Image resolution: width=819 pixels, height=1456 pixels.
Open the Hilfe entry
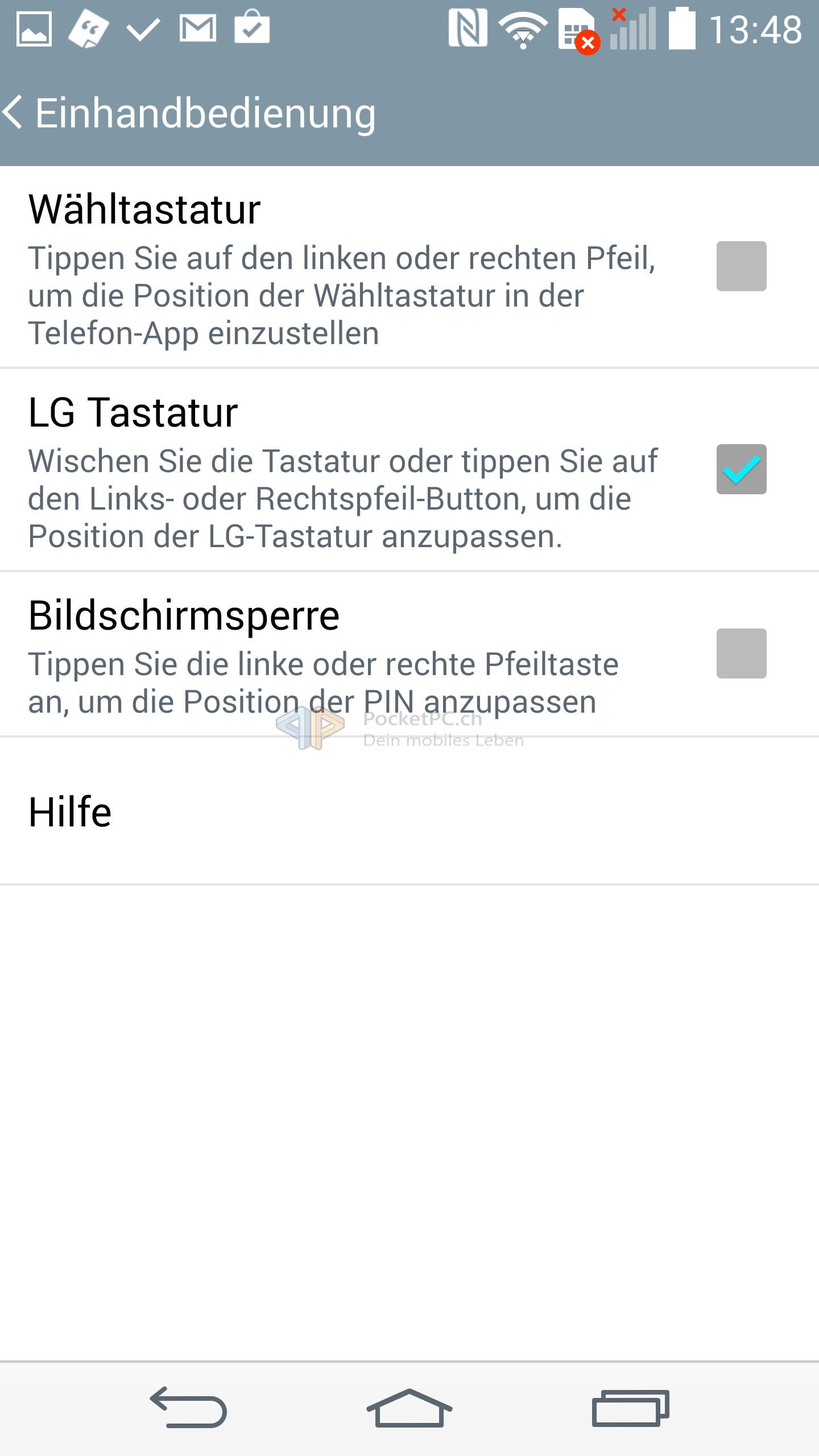pos(409,811)
